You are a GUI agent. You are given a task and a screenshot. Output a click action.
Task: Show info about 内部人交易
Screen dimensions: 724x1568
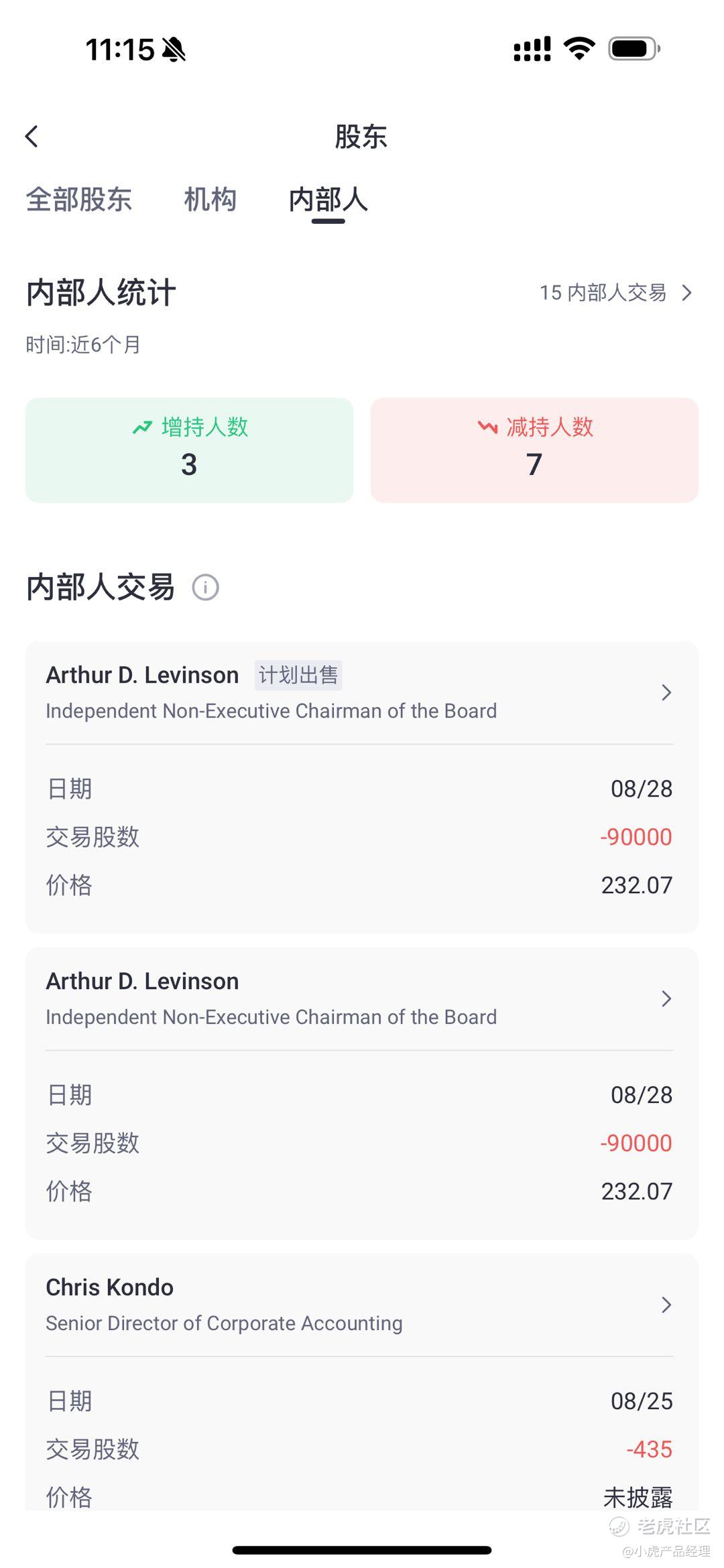coord(205,588)
